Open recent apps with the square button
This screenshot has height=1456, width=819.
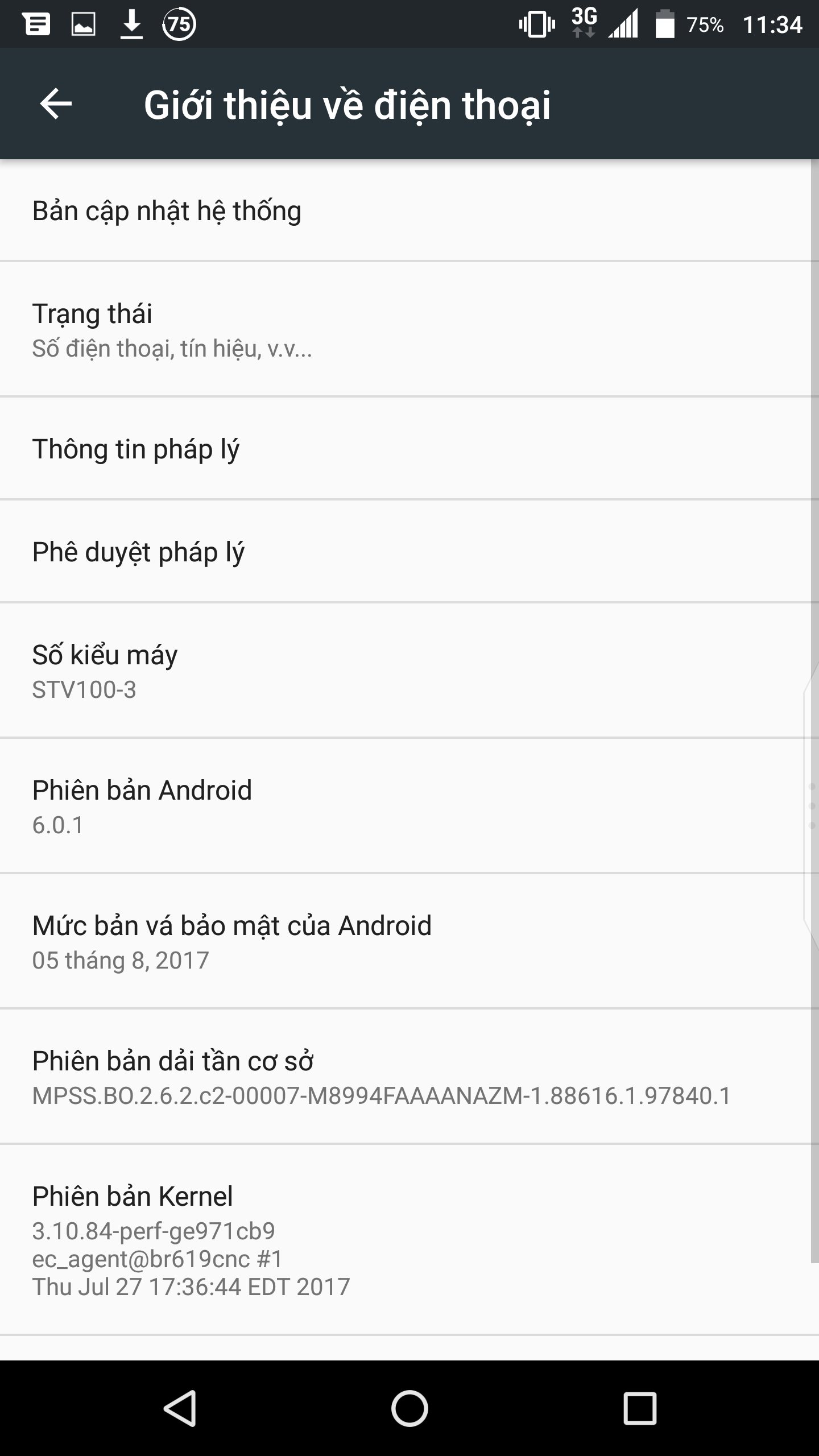[x=640, y=1408]
